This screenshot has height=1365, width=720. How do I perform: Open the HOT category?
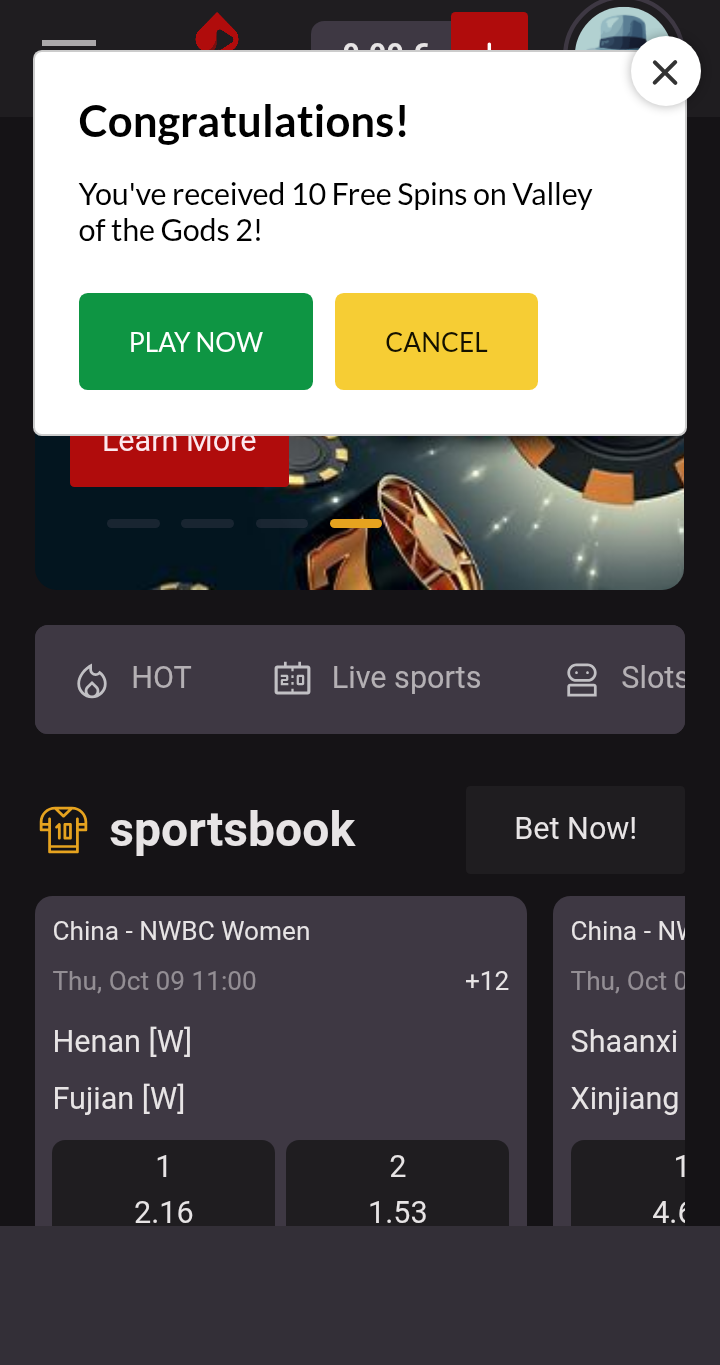tap(135, 678)
